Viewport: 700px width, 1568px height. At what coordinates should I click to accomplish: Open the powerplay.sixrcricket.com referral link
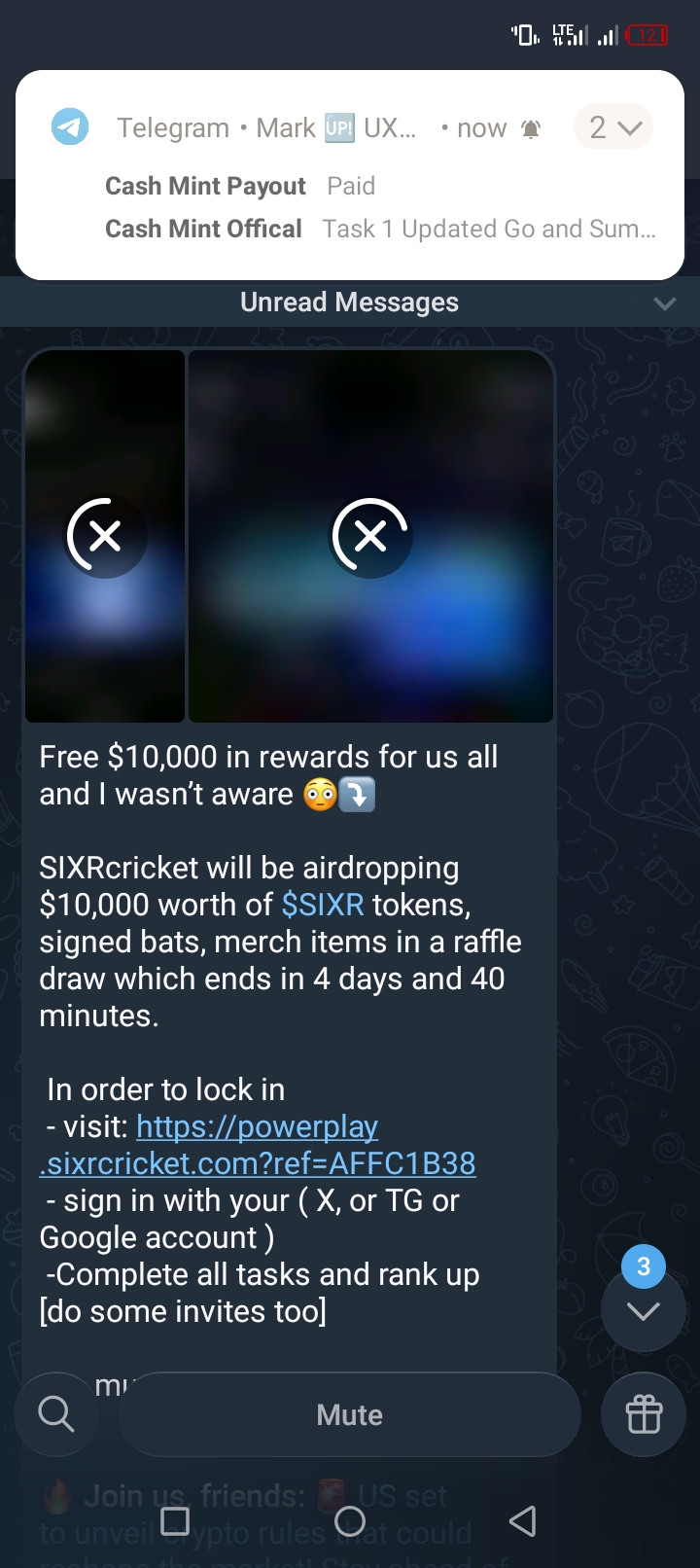[258, 1145]
